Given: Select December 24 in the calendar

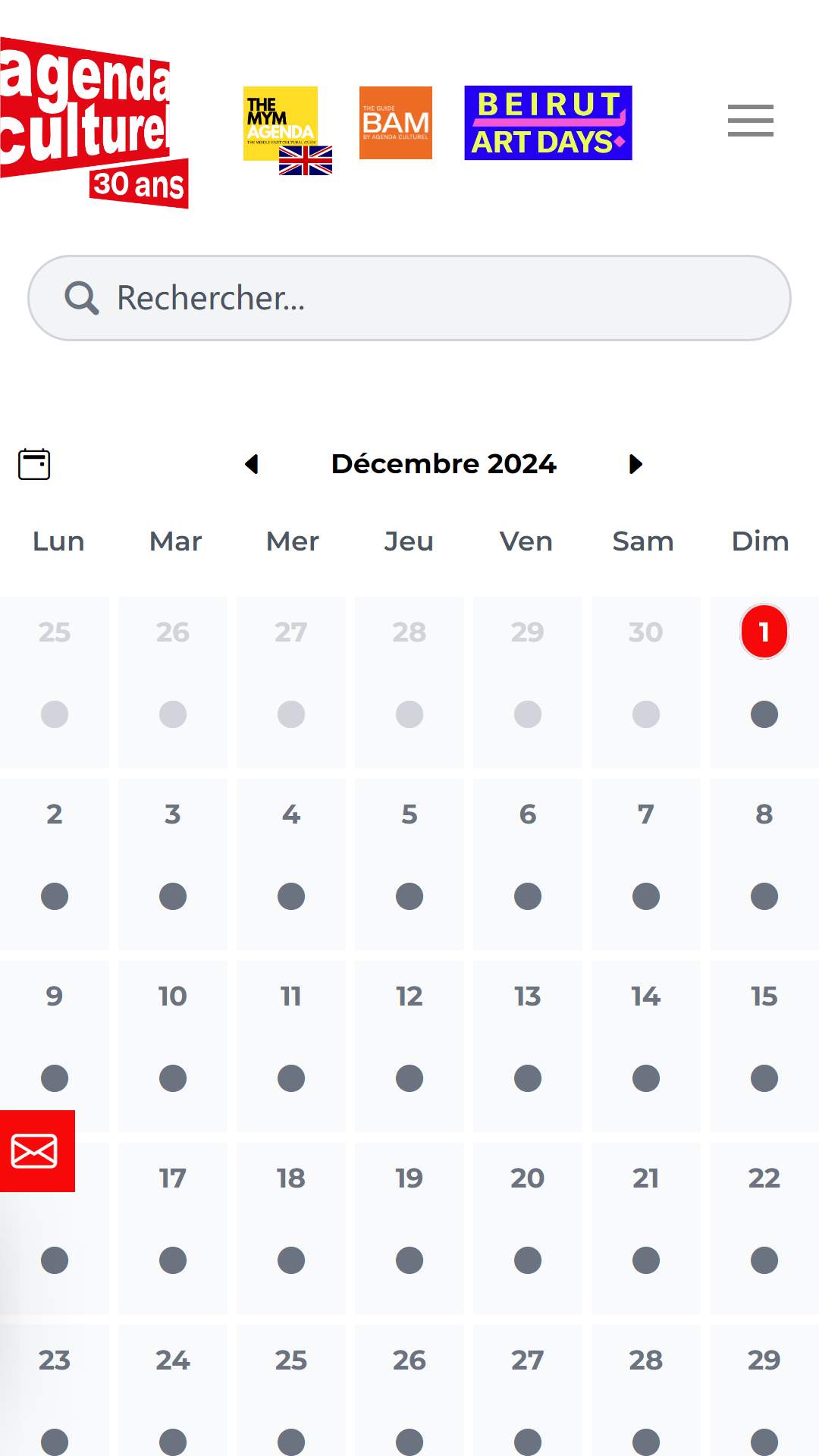Looking at the screenshot, I should (x=173, y=1390).
